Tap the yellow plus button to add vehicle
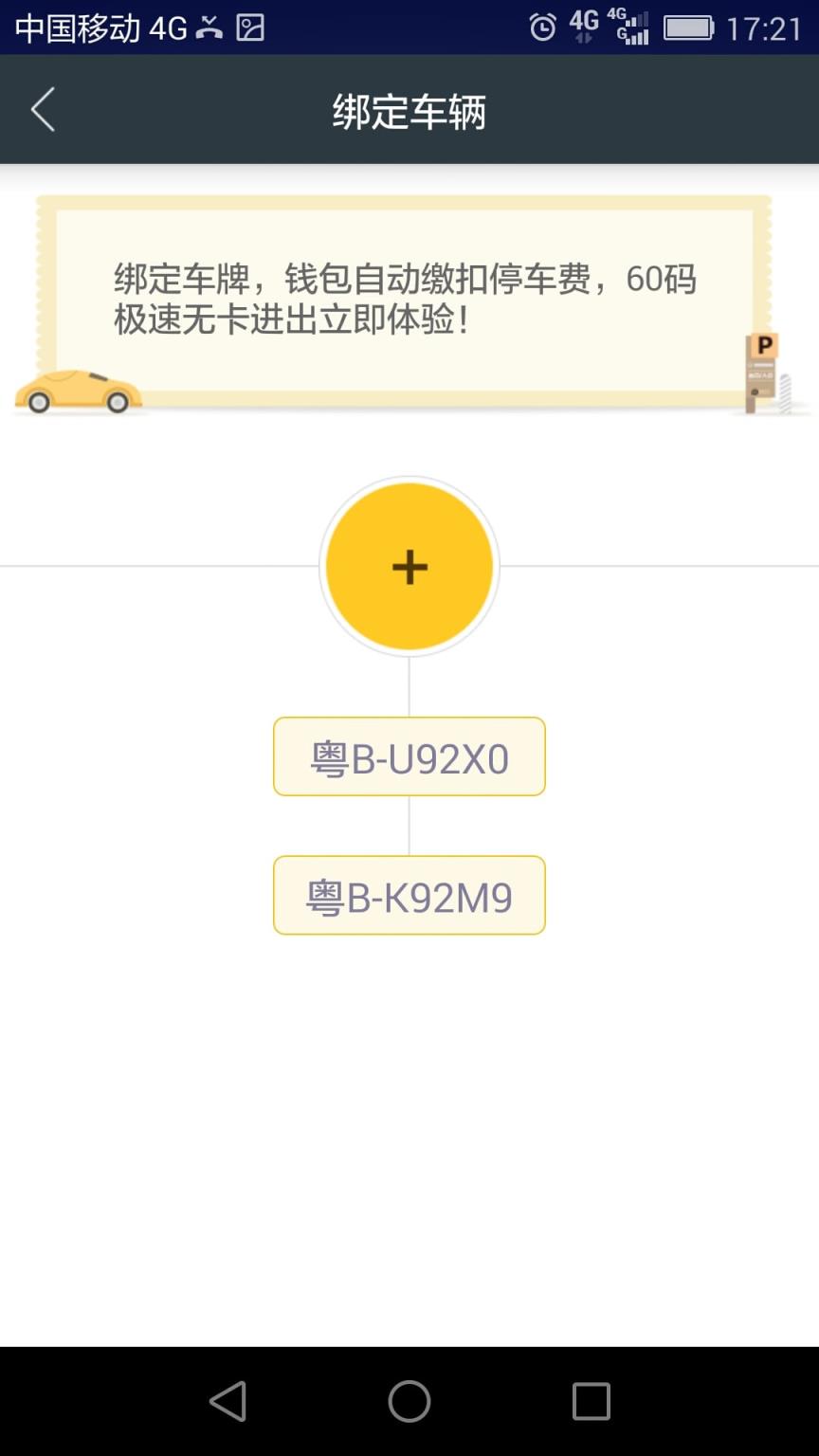Screen dimensions: 819x1456 point(409,567)
